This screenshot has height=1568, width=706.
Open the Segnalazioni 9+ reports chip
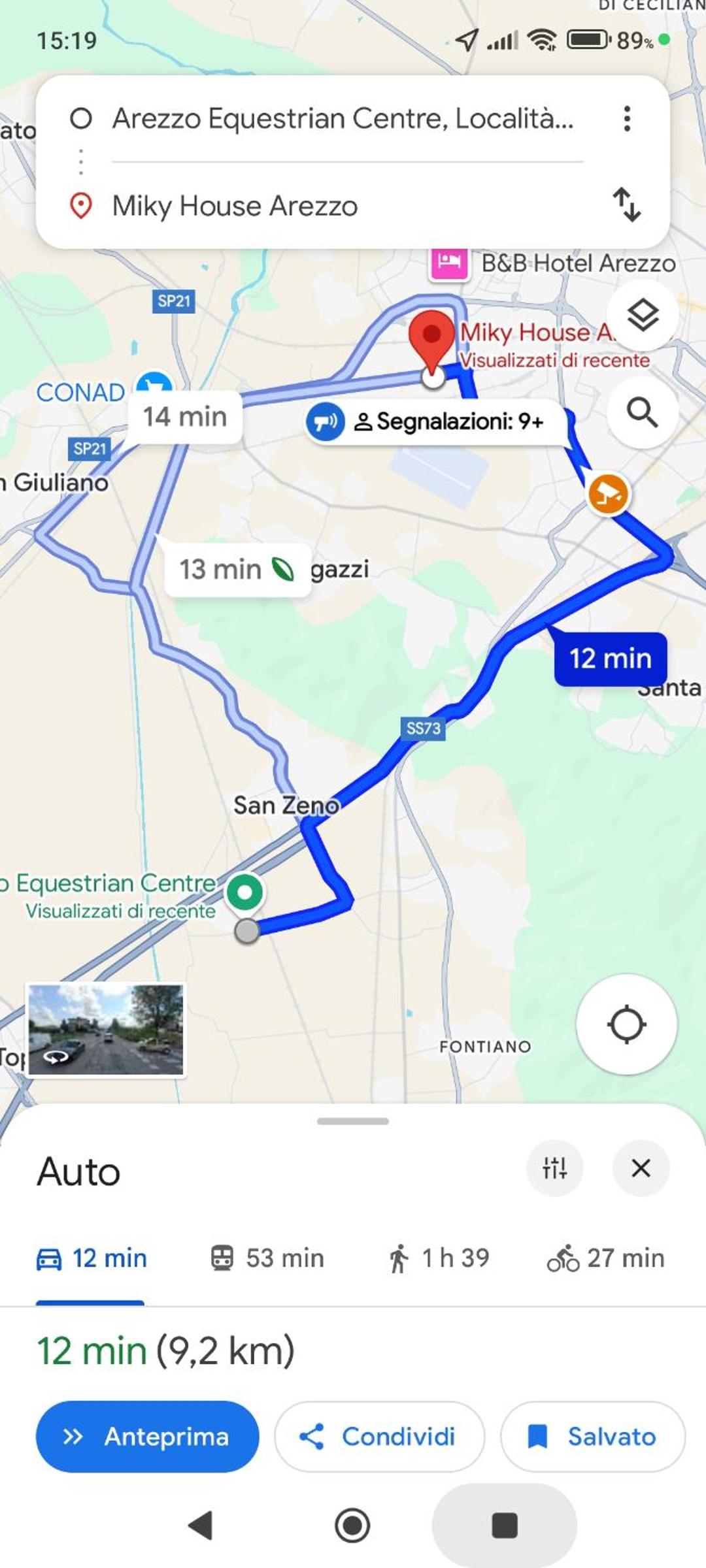pyautogui.click(x=435, y=421)
